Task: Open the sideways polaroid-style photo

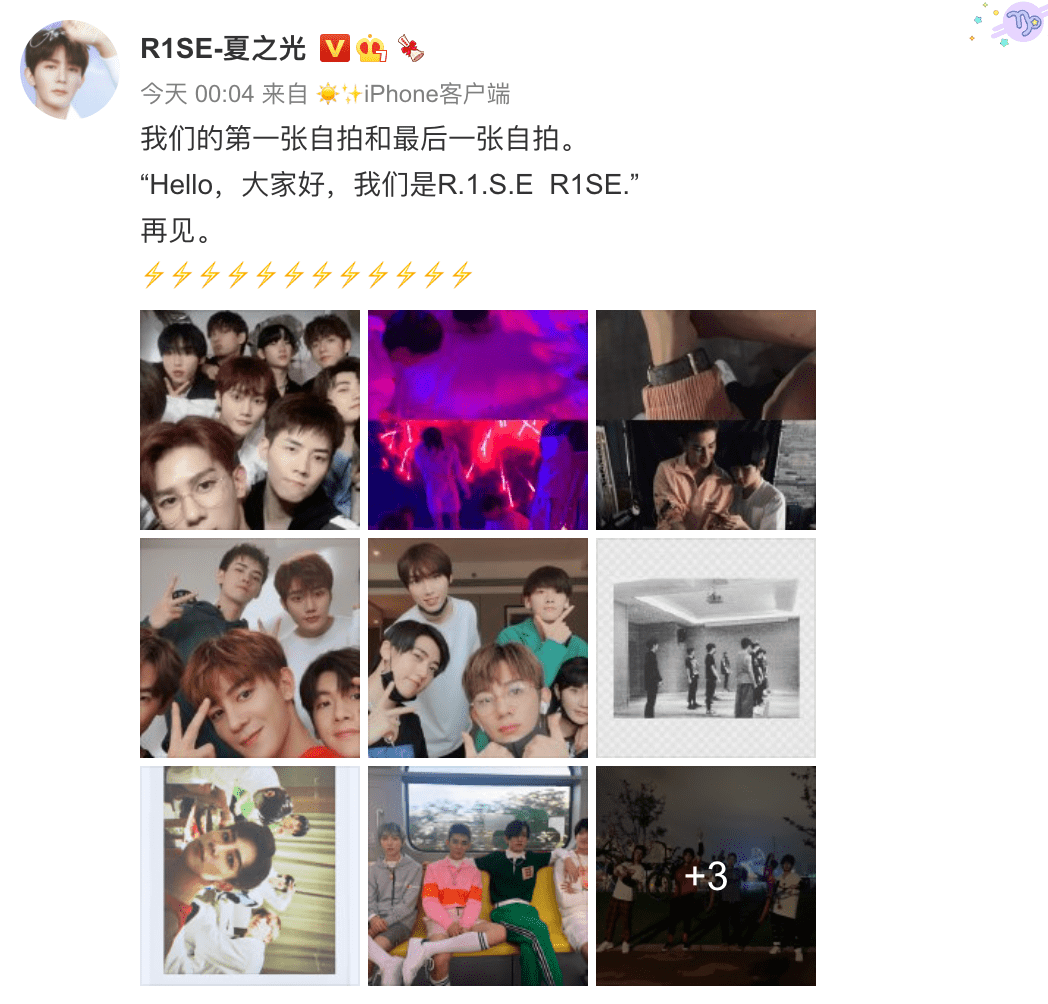Action: pos(250,876)
